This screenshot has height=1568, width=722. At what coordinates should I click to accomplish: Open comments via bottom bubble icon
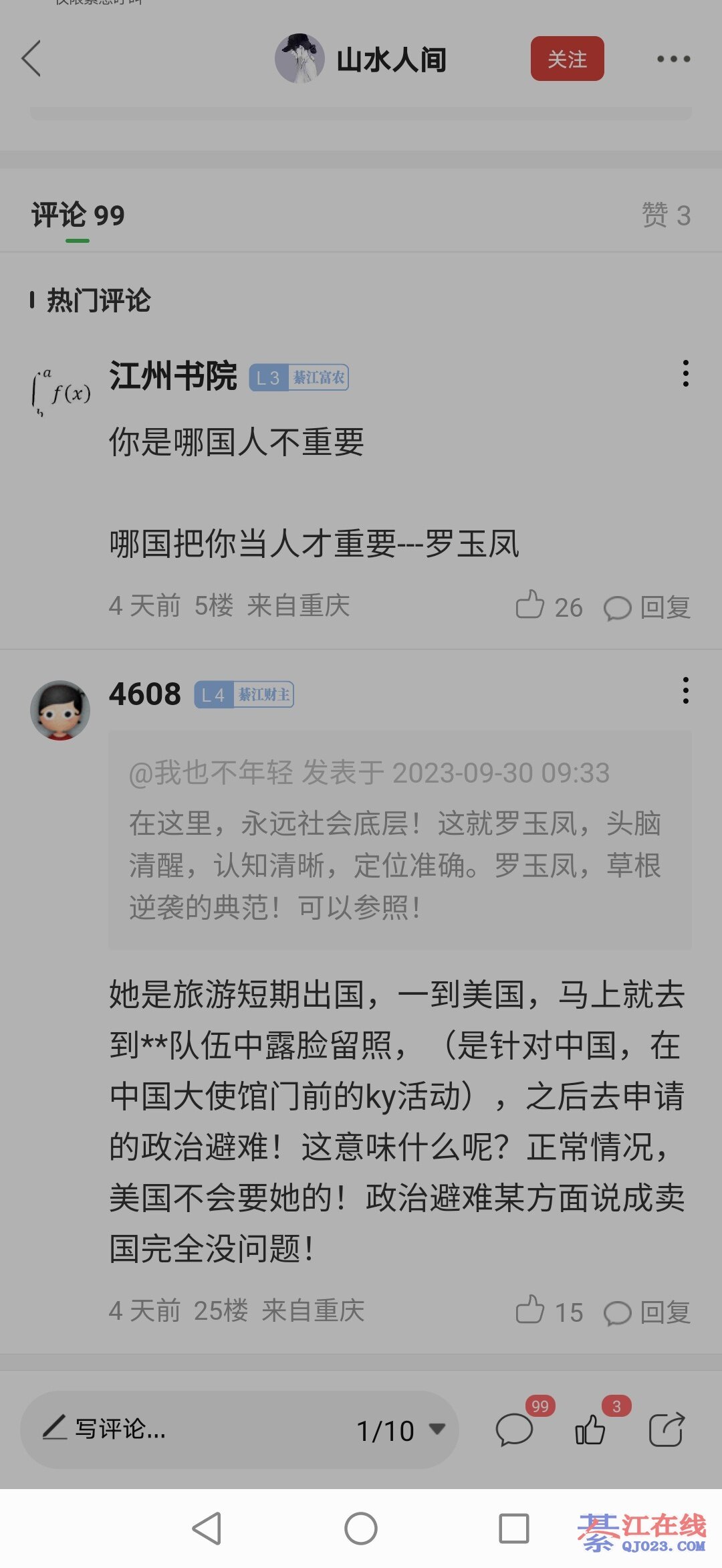click(514, 1430)
